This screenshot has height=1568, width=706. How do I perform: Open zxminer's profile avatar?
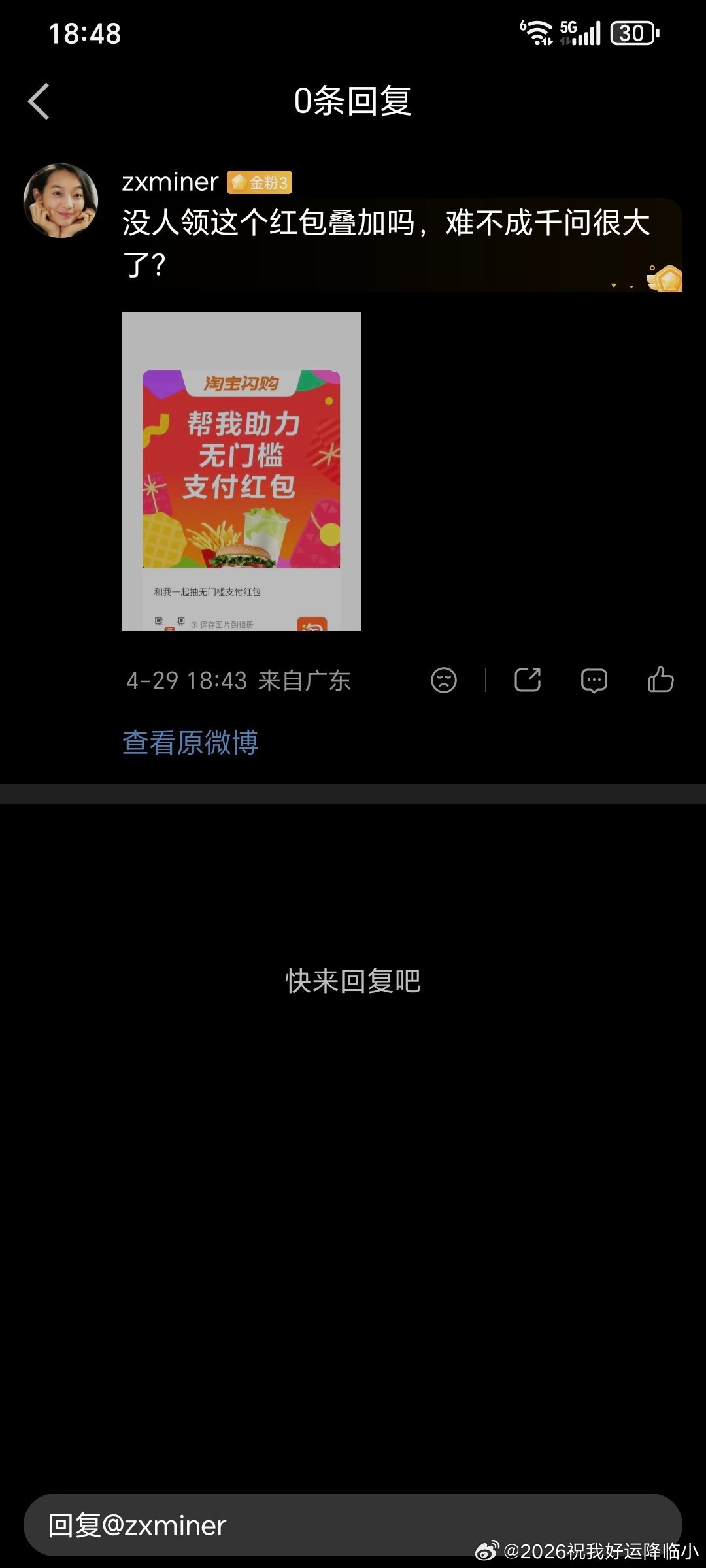61,201
